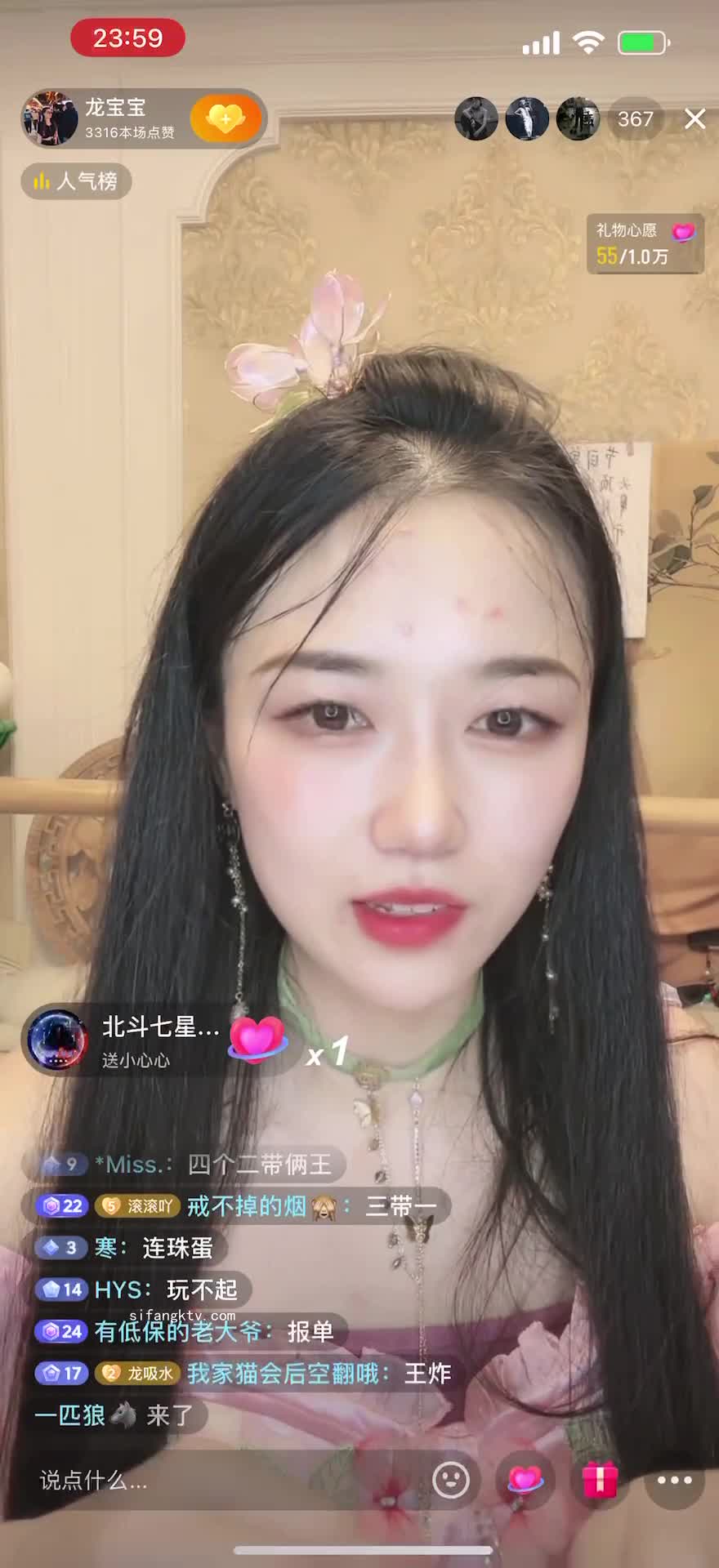Open the emoji picker
The height and width of the screenshot is (1568, 719).
450,1480
